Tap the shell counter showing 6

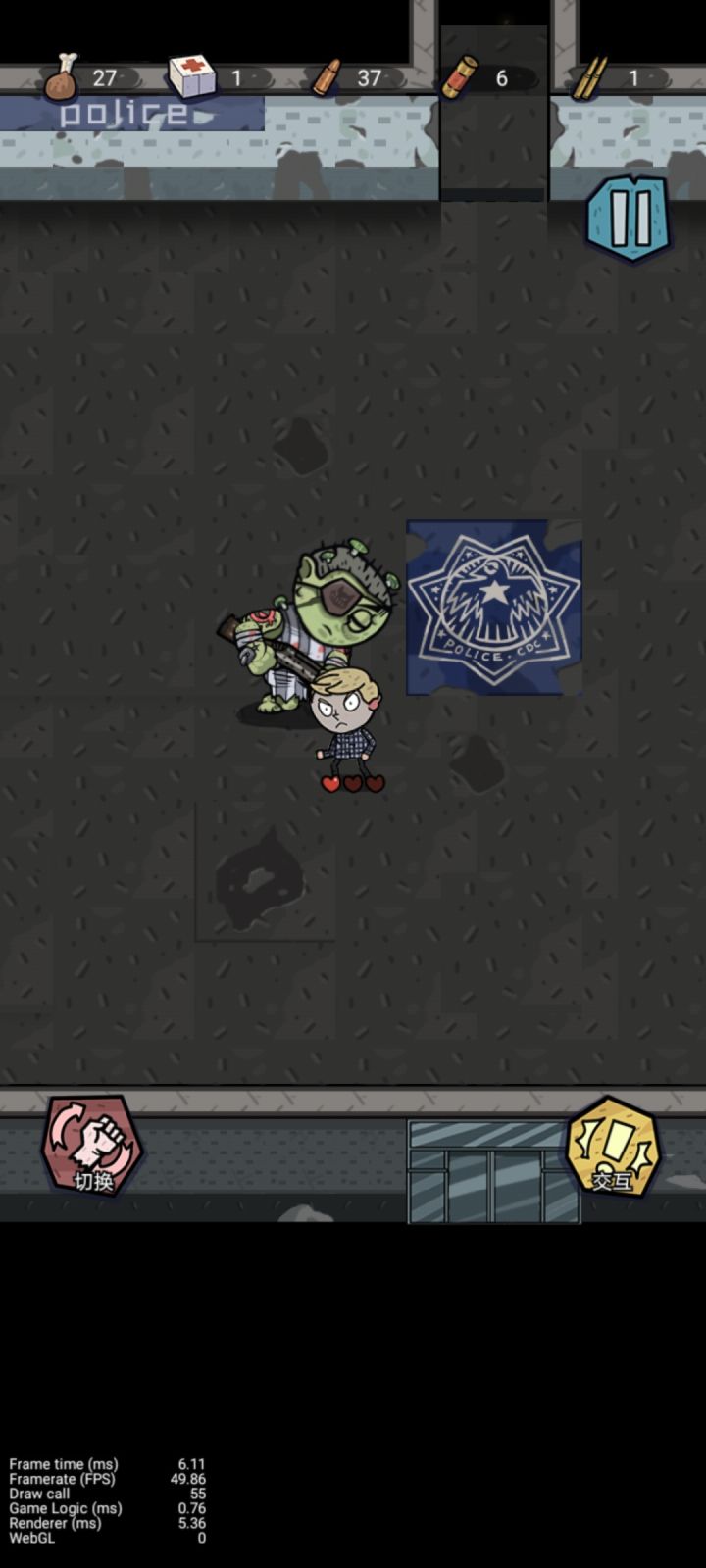pos(500,77)
